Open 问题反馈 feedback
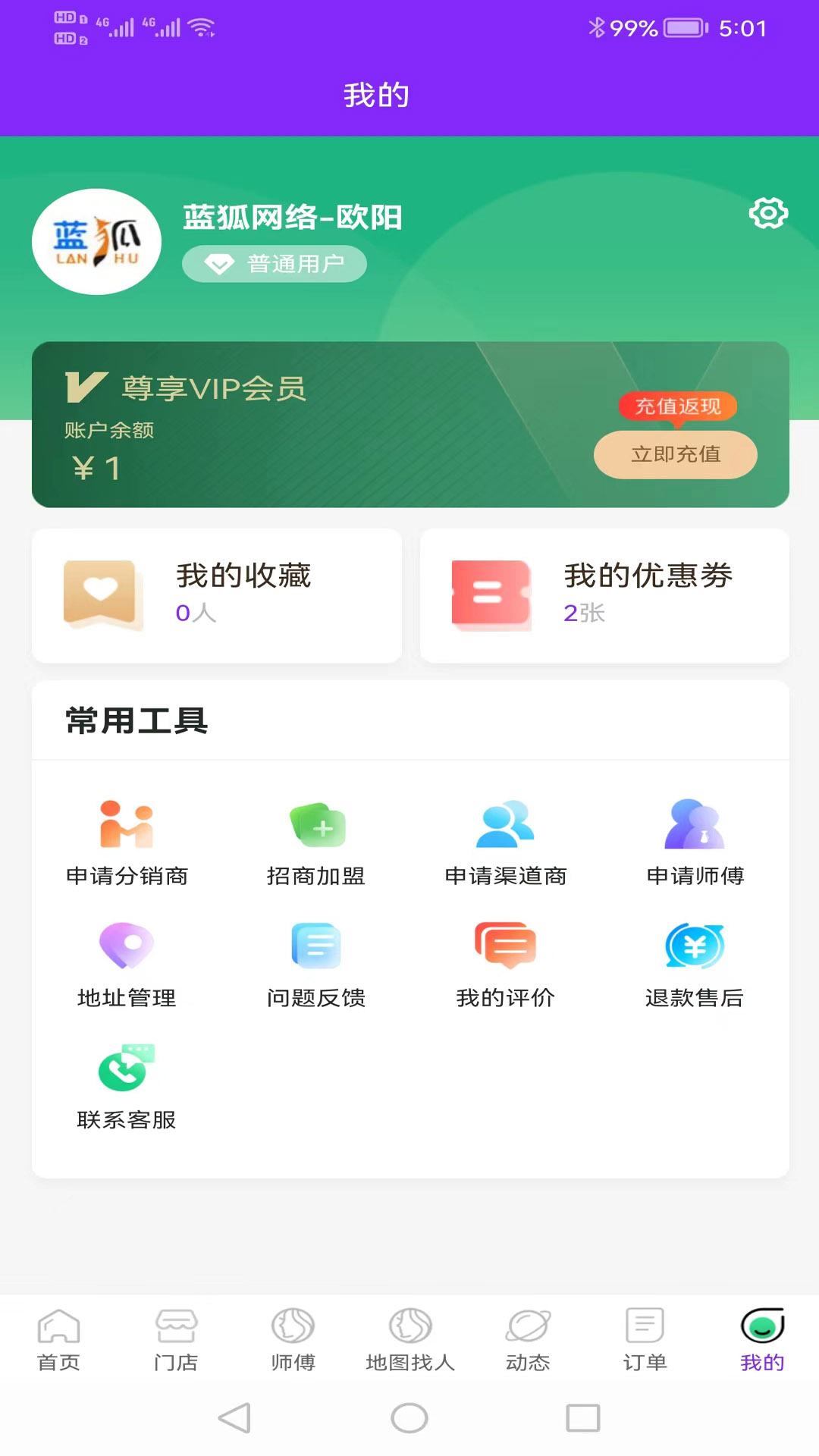The width and height of the screenshot is (819, 1456). pyautogui.click(x=316, y=965)
